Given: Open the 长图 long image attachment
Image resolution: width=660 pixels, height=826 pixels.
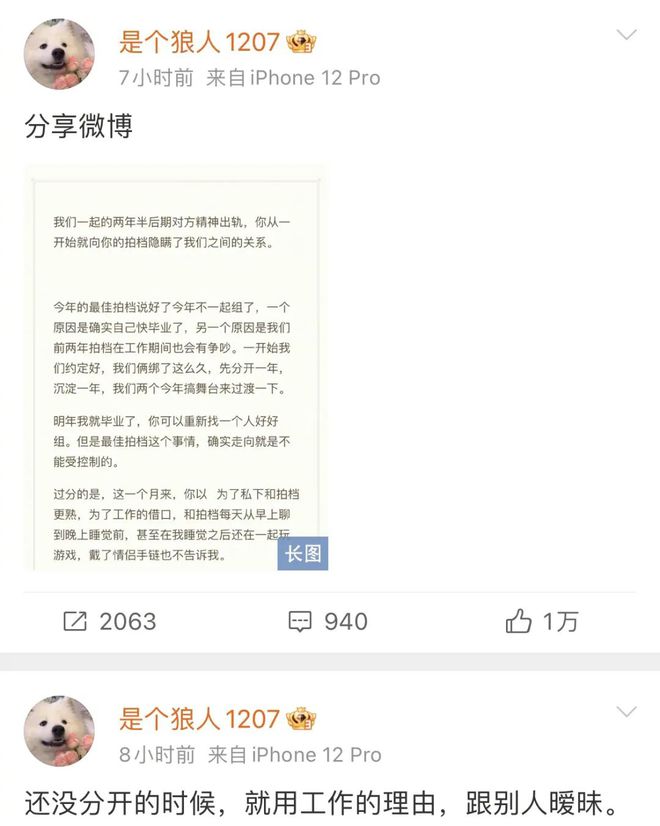Looking at the screenshot, I should click(176, 367).
